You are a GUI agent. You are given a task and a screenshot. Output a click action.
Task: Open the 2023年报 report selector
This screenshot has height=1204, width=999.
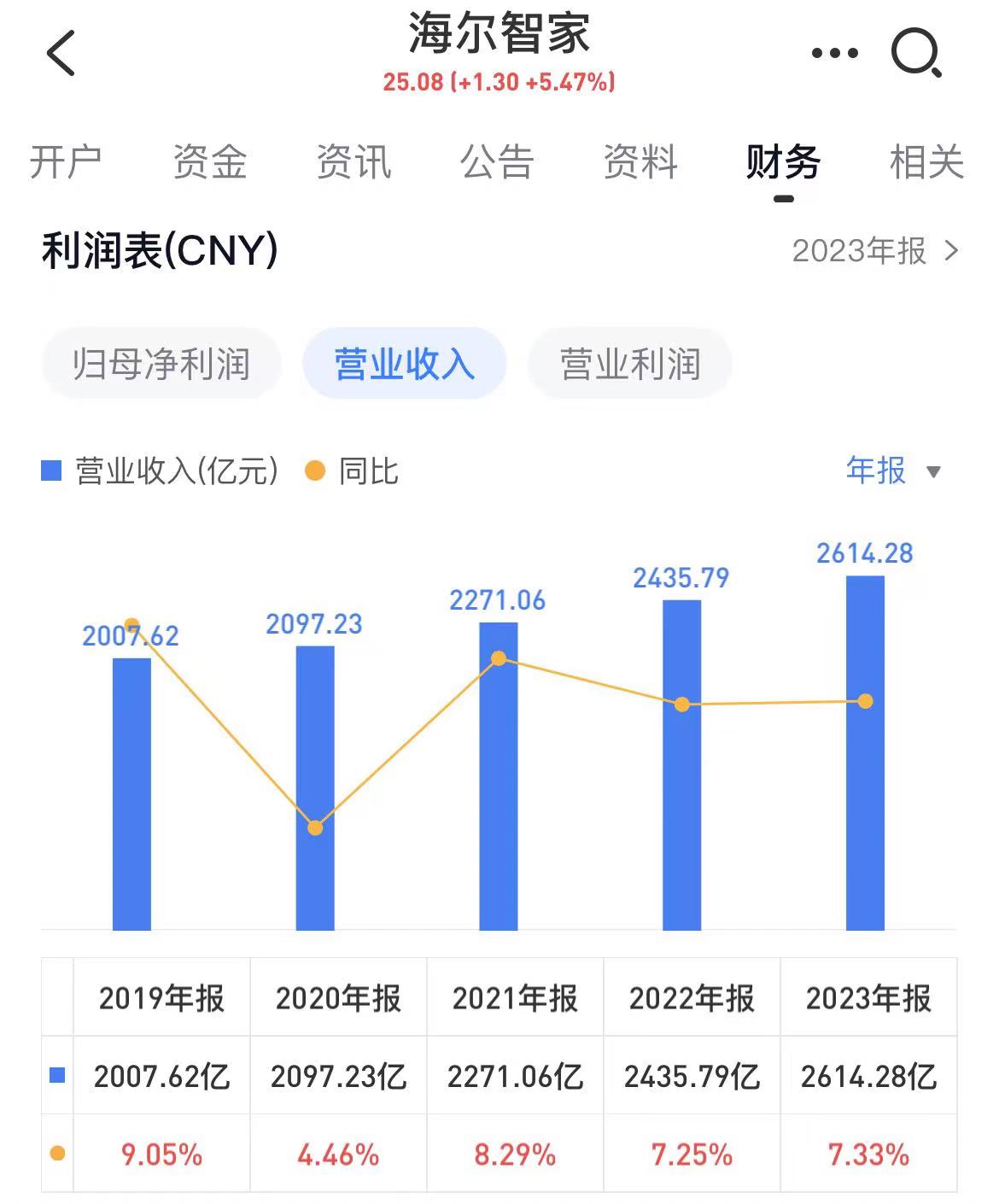pyautogui.click(x=862, y=251)
